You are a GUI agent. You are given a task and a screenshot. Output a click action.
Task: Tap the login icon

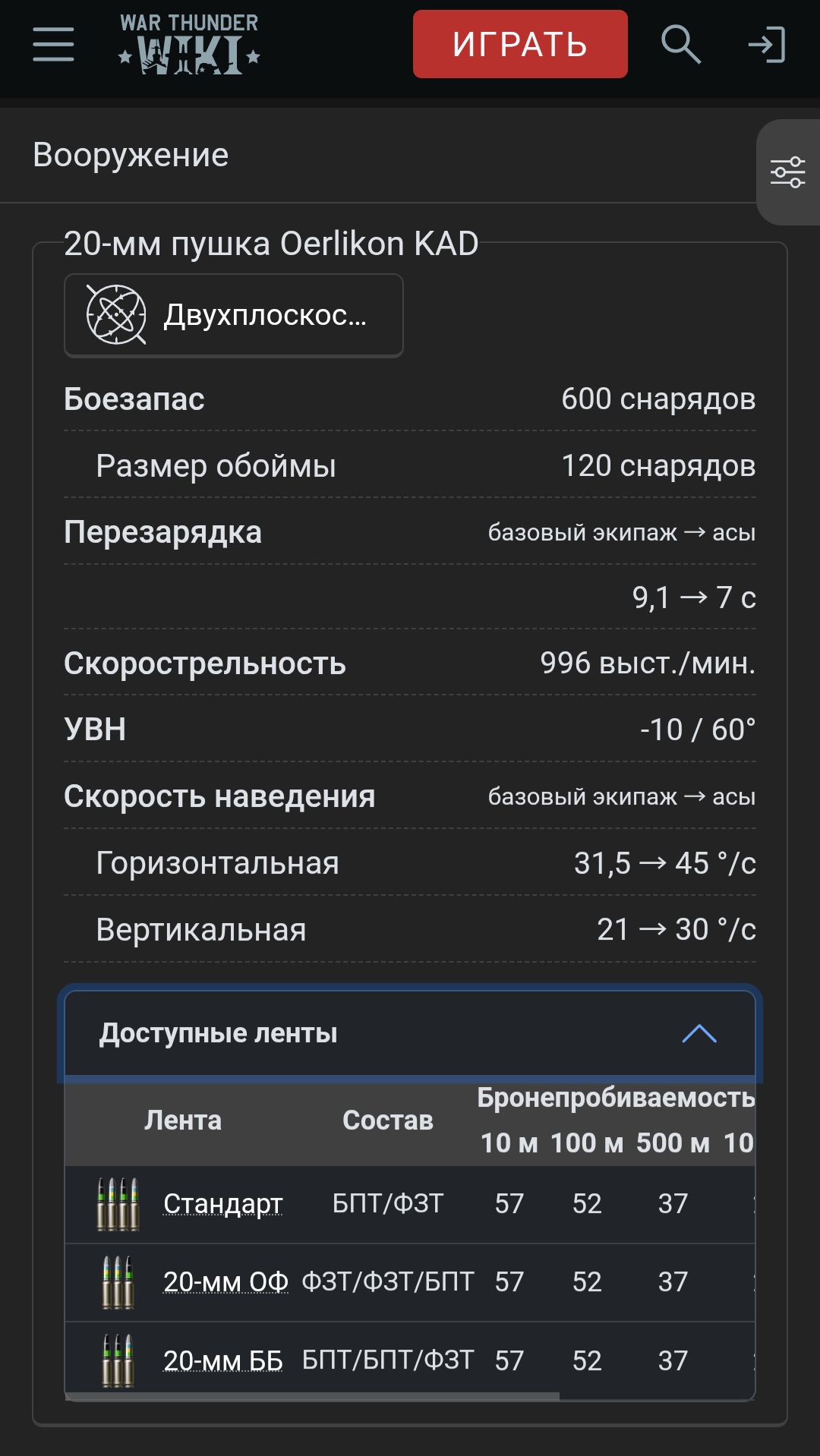pyautogui.click(x=766, y=44)
